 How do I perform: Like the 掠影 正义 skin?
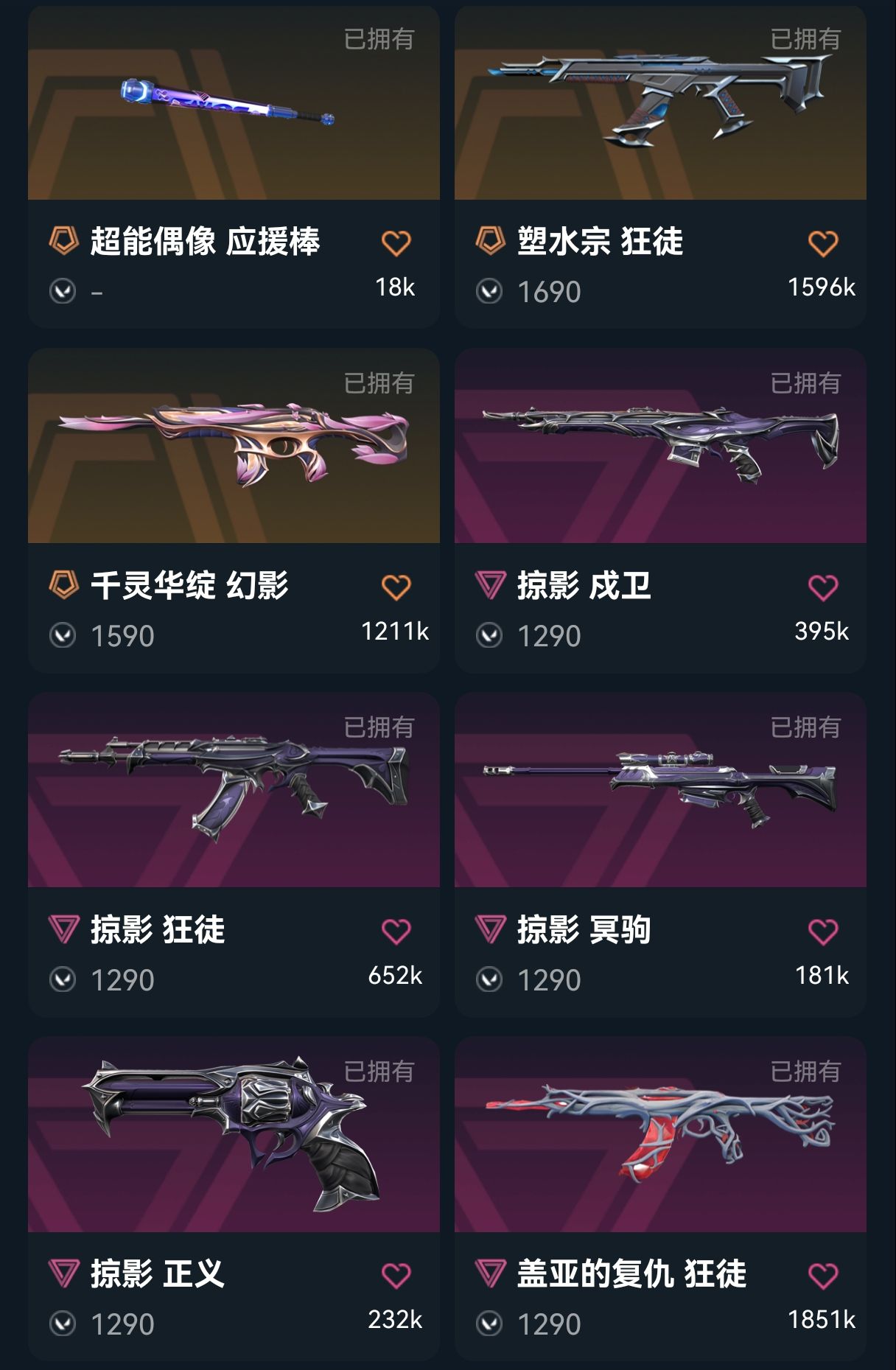pyautogui.click(x=396, y=1276)
